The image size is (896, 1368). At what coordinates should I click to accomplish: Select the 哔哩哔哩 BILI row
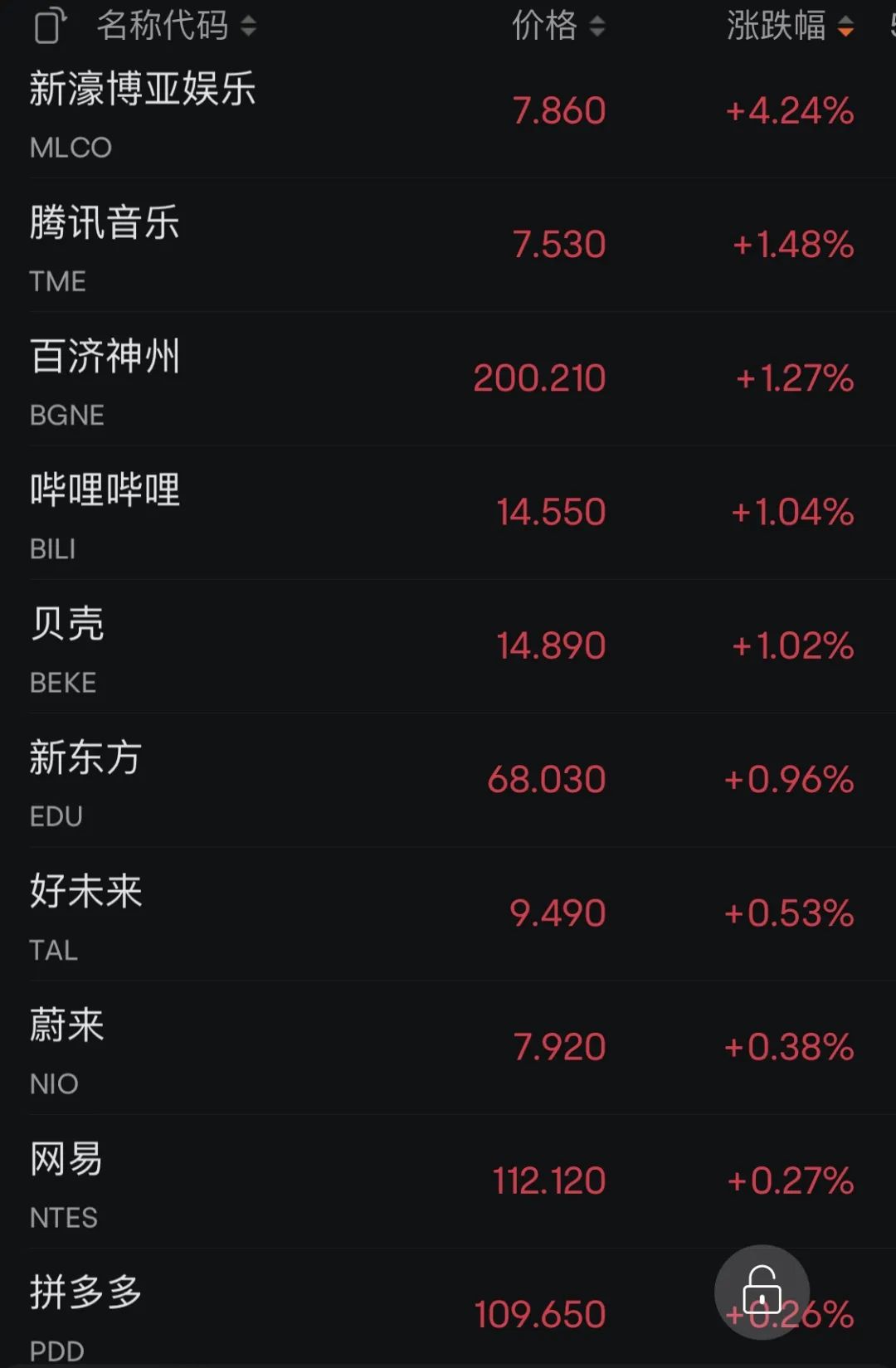click(x=332, y=513)
